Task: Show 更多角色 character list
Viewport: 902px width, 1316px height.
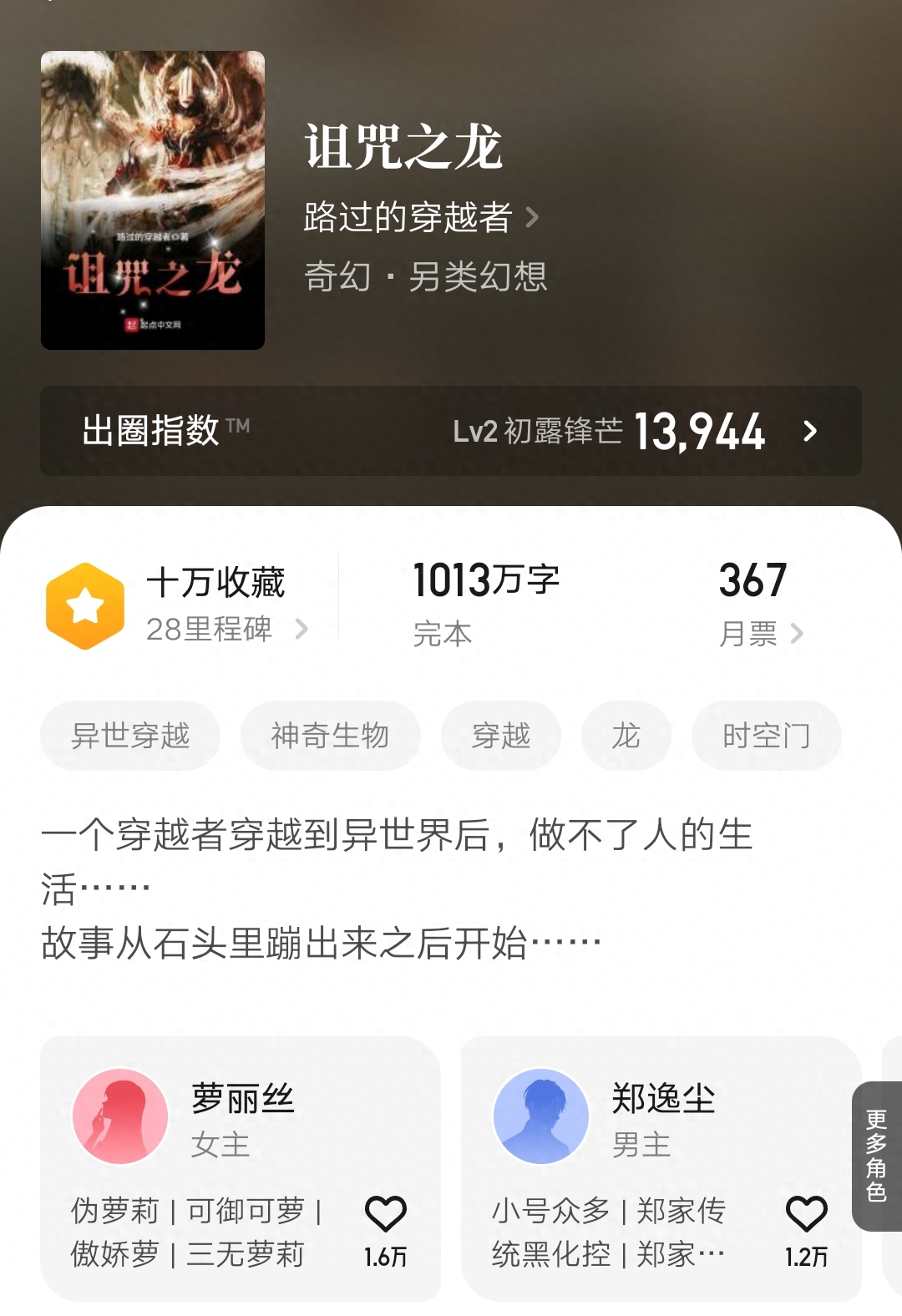Action: click(876, 1155)
